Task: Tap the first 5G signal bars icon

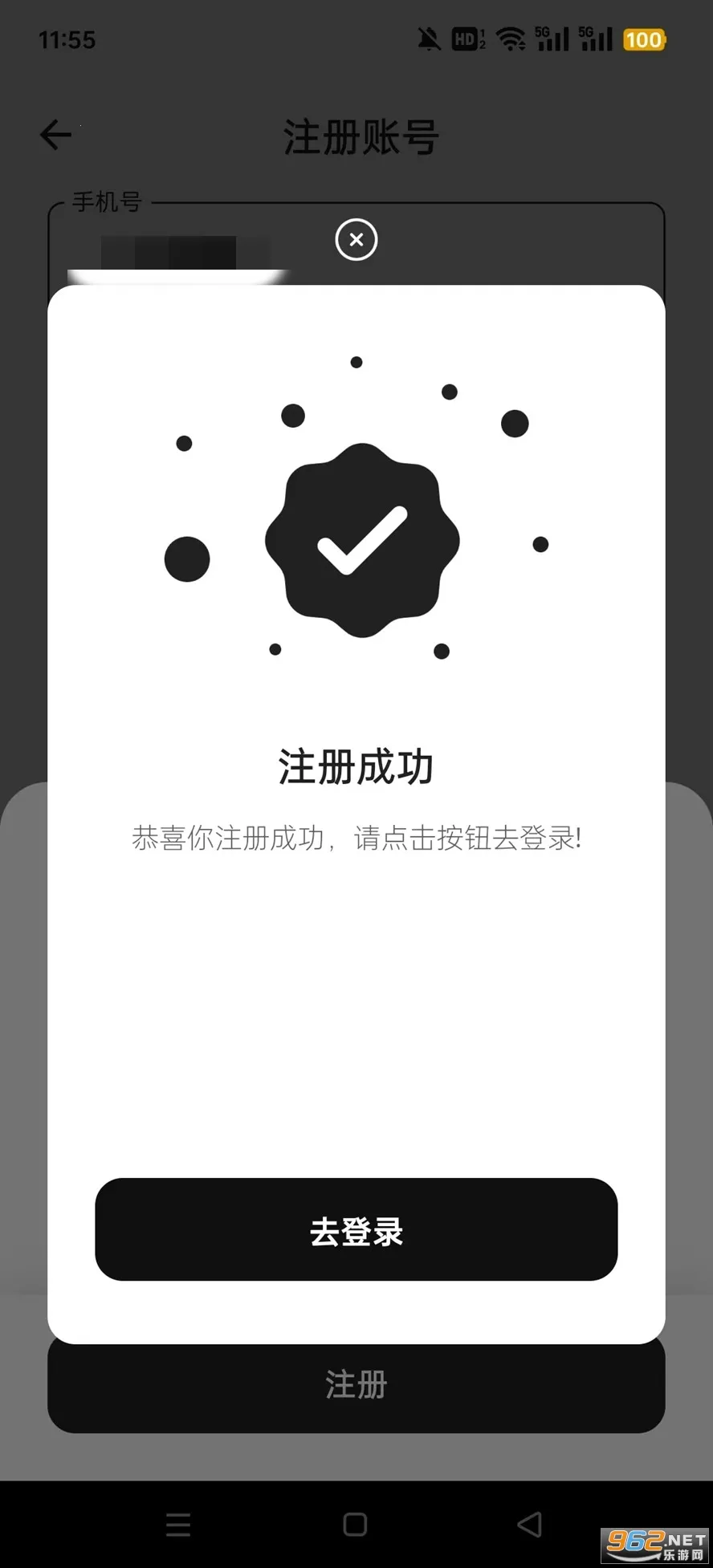Action: pyautogui.click(x=551, y=39)
